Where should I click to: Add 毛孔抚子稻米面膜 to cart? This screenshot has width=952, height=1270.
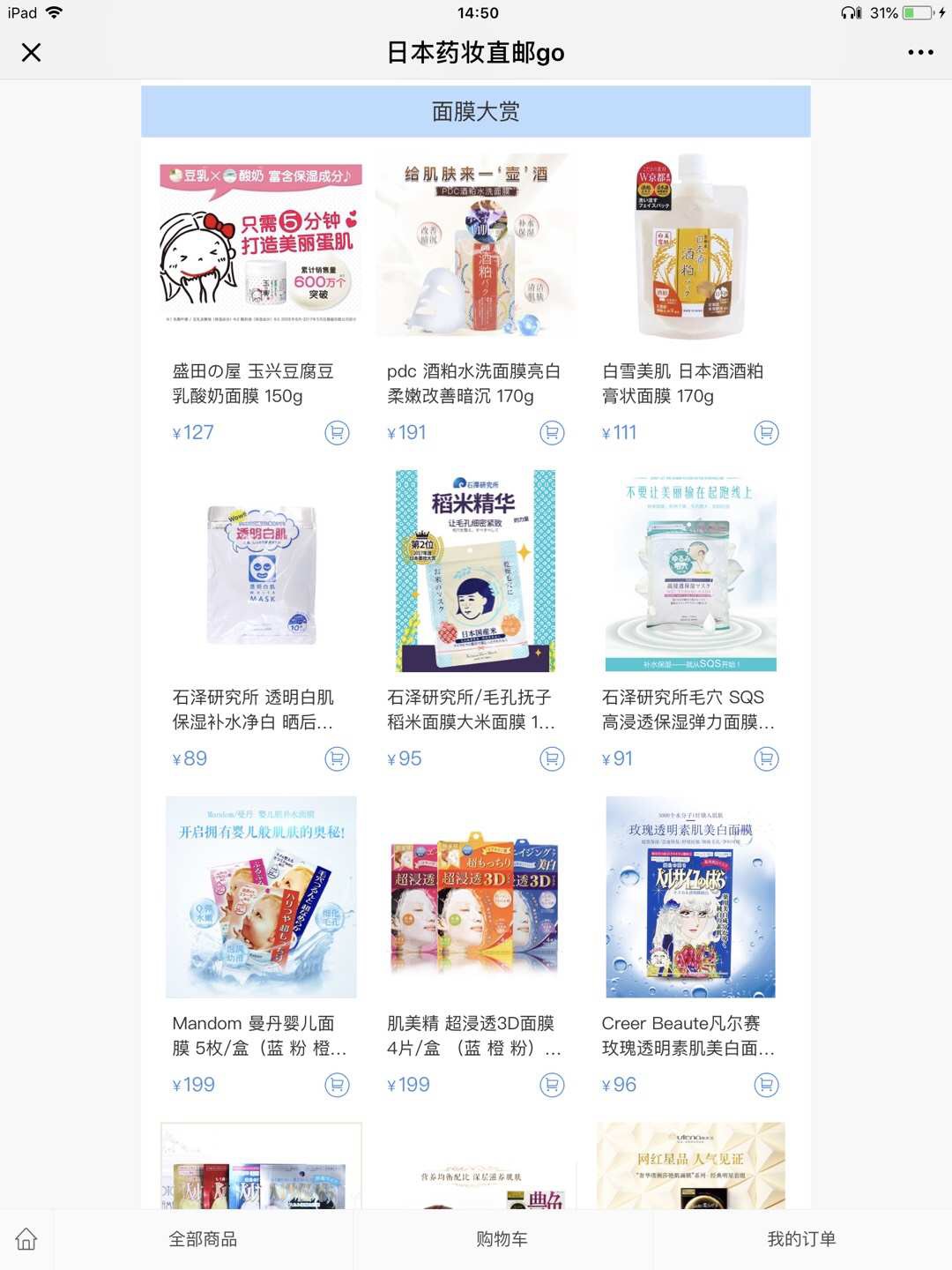coord(552,758)
